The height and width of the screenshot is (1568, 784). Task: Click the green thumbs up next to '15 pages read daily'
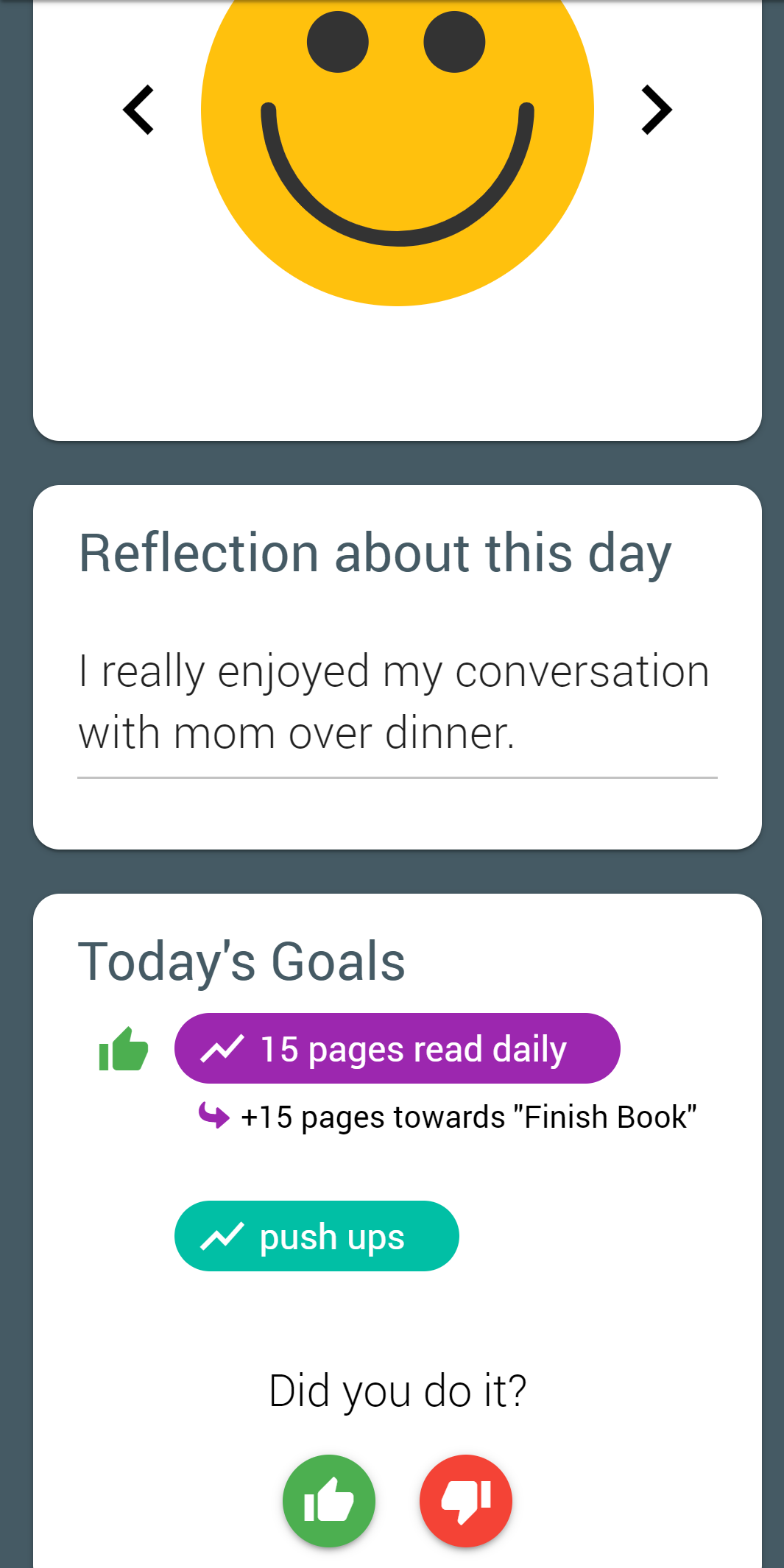coord(123,1049)
